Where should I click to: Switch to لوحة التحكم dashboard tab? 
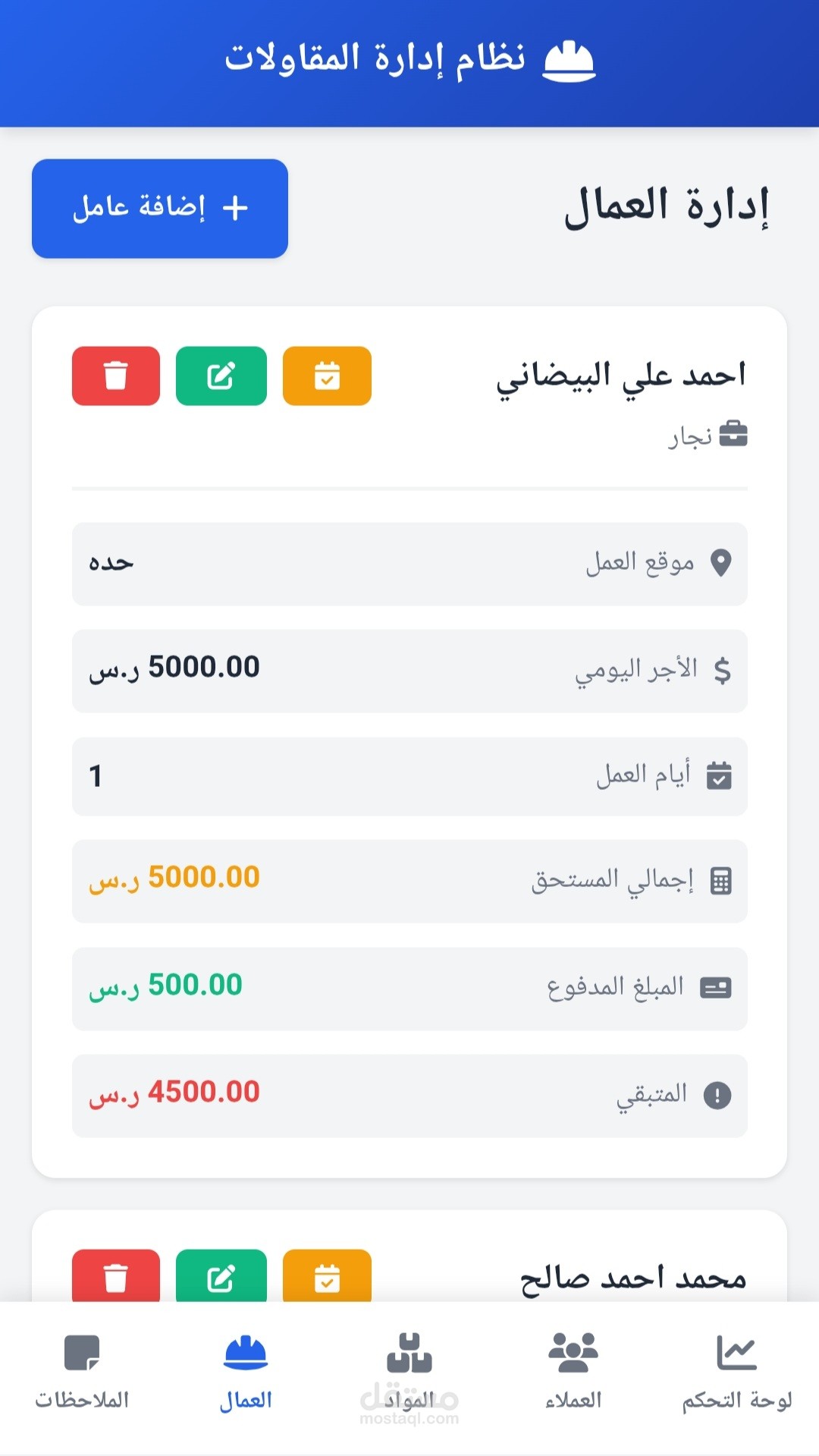click(x=737, y=1372)
